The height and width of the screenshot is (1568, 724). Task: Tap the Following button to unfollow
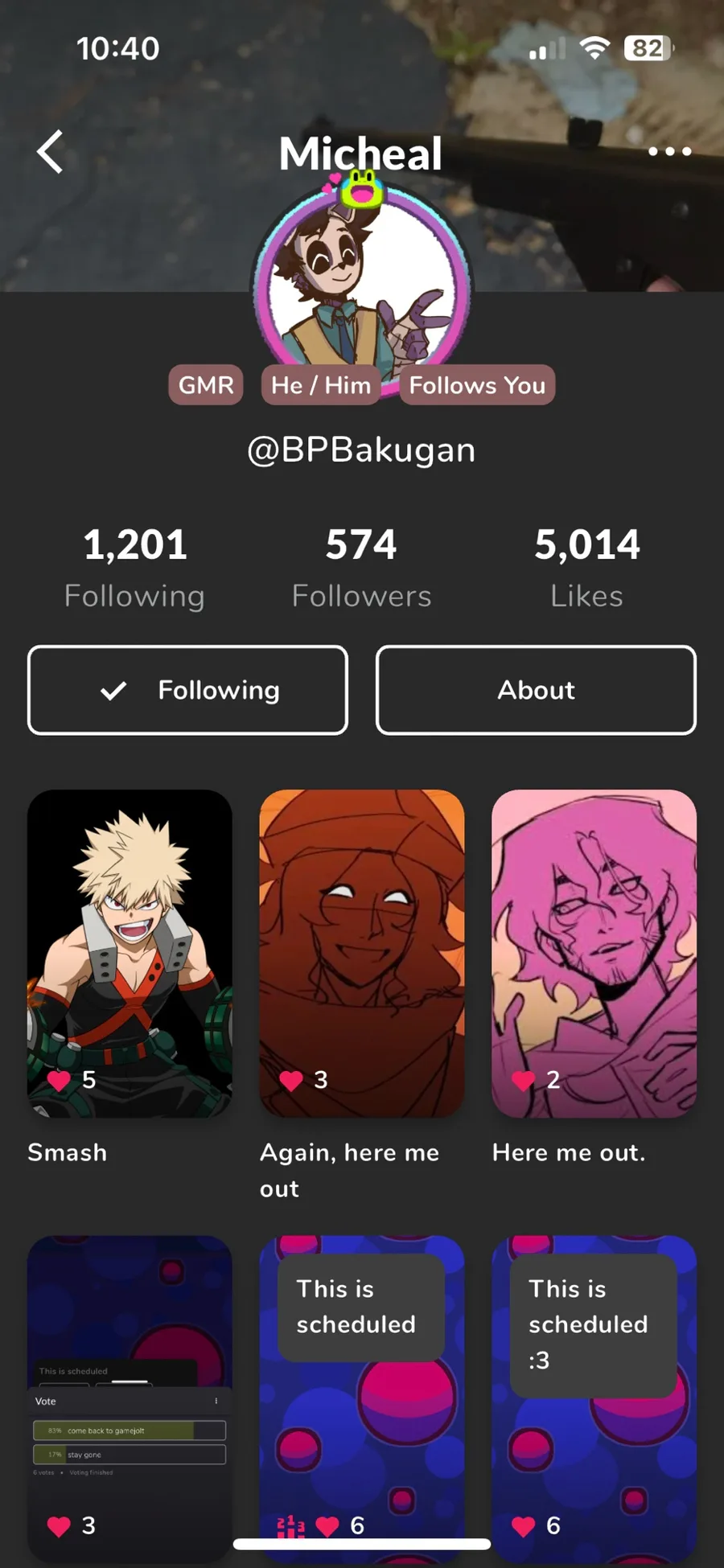pos(187,690)
